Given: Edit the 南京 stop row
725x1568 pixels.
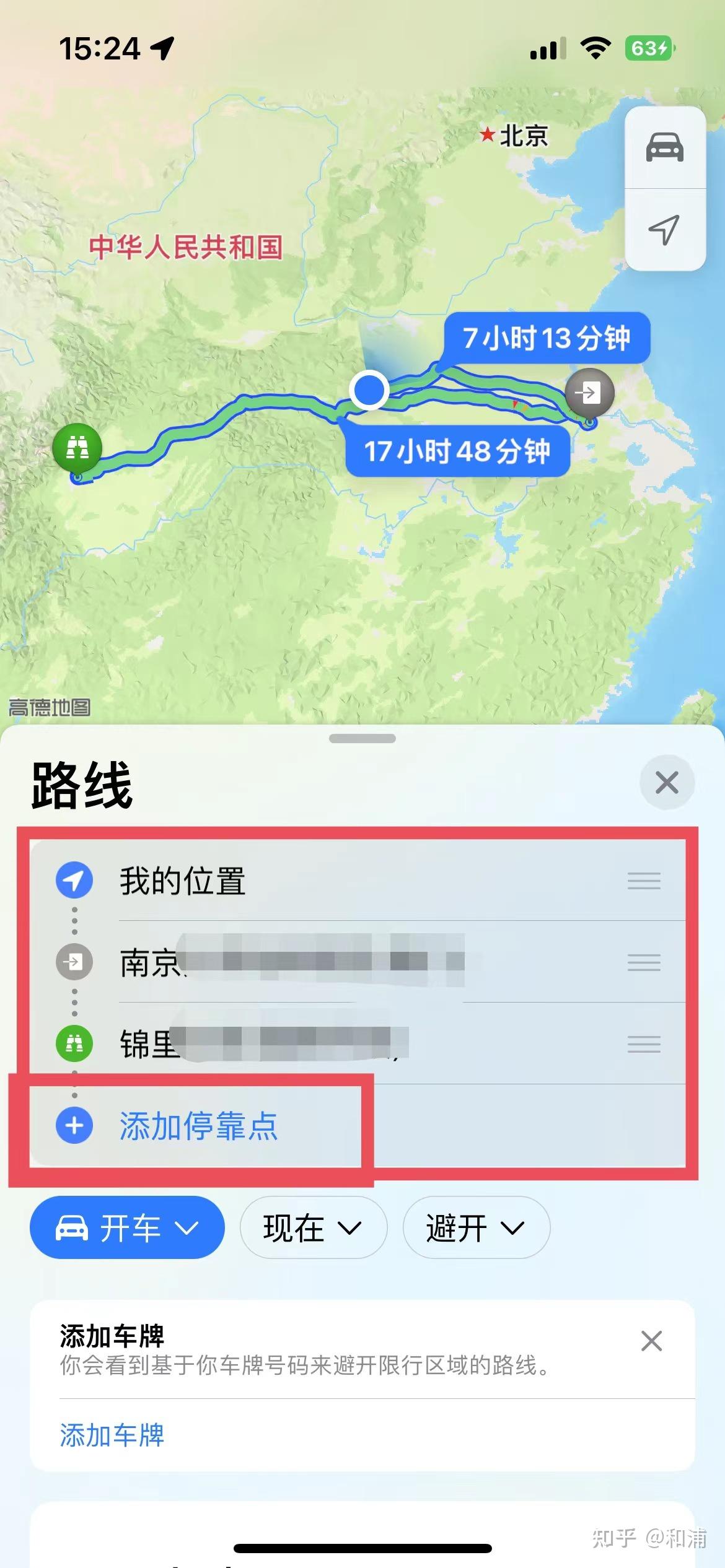Looking at the screenshot, I should coord(291,962).
